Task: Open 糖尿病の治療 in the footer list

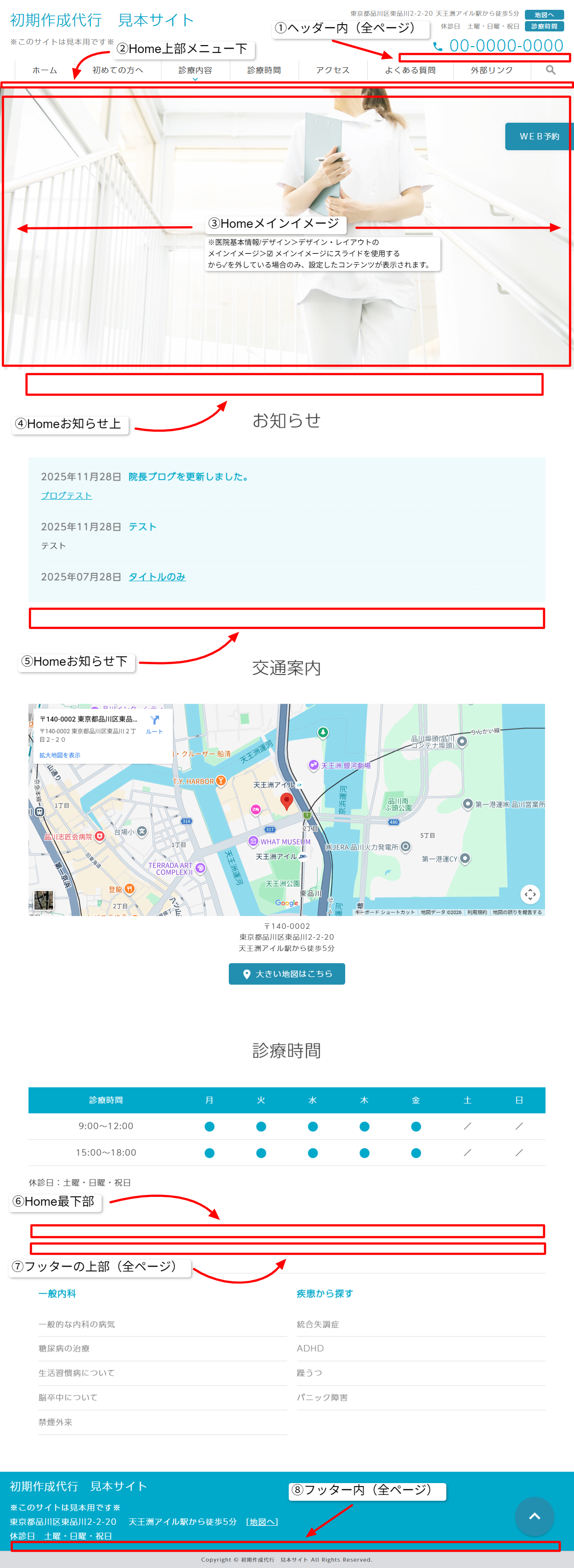Action: click(x=64, y=1348)
